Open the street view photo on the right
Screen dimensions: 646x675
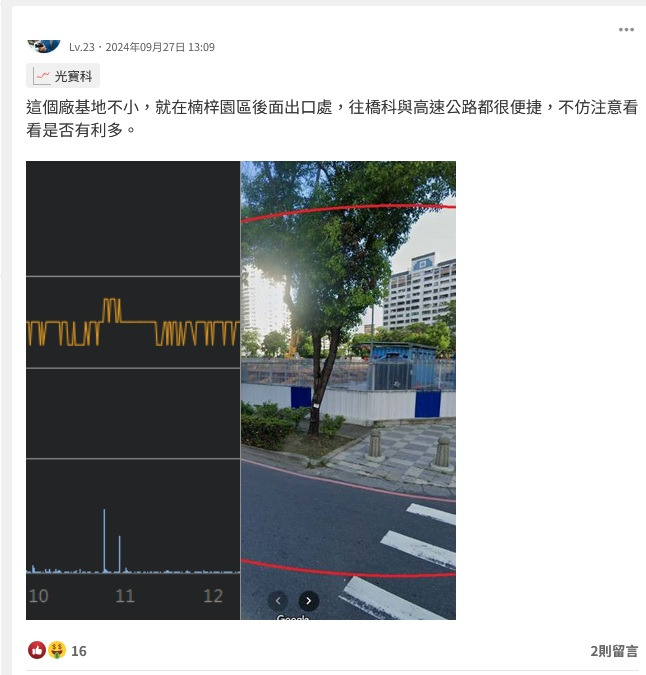pyautogui.click(x=348, y=390)
